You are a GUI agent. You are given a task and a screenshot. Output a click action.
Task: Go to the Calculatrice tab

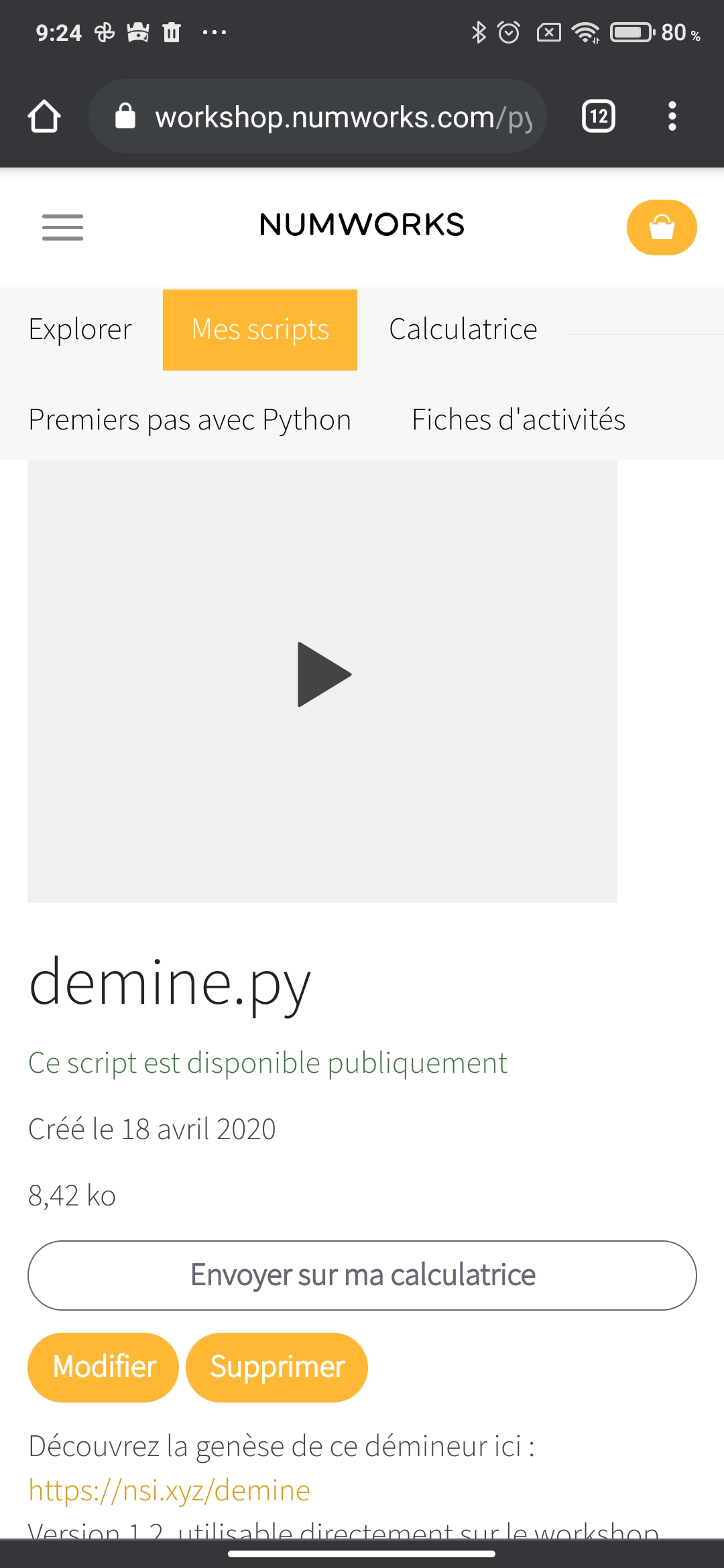[x=463, y=330]
